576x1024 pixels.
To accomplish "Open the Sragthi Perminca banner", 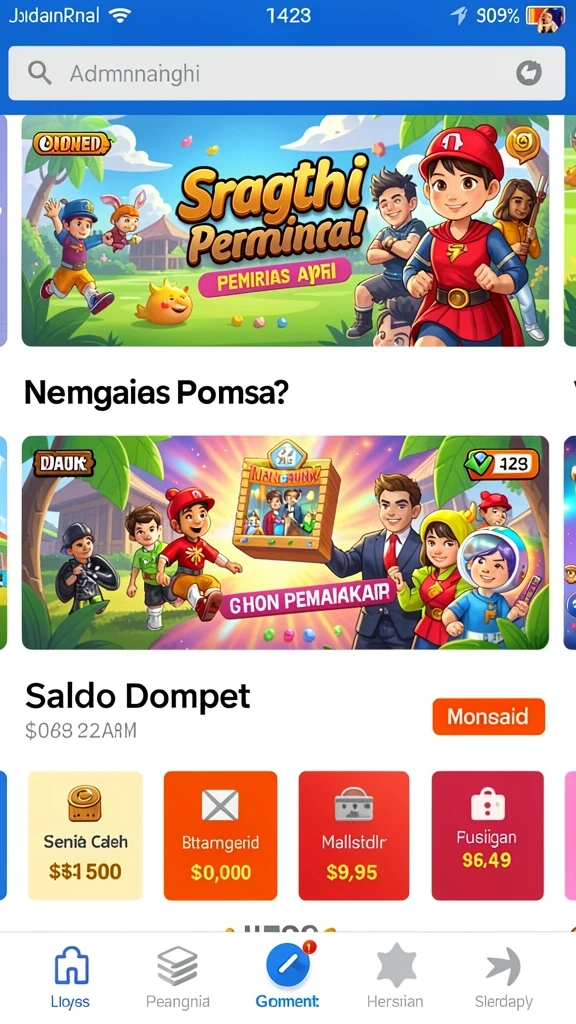I will [285, 231].
